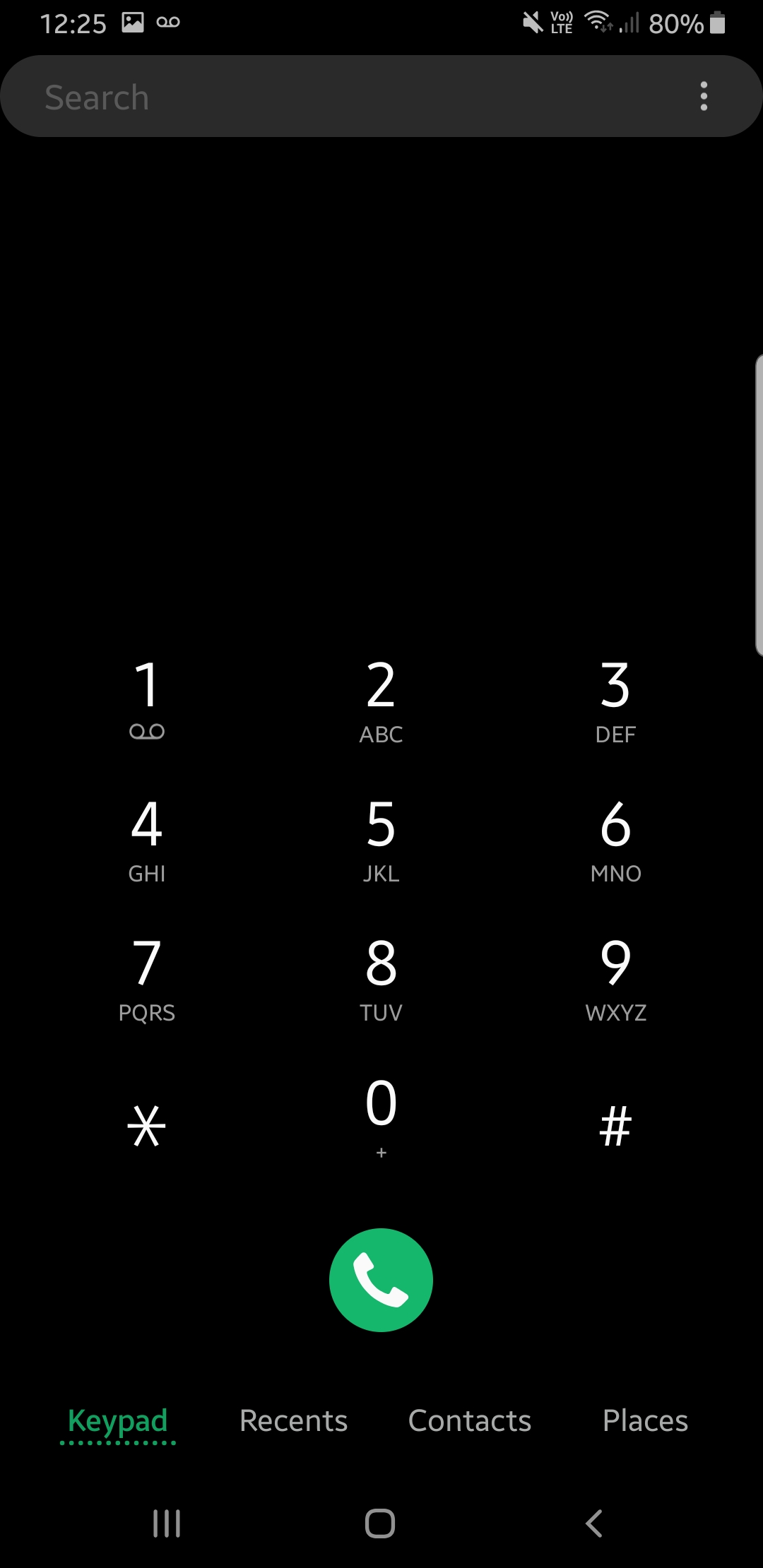Screen dimensions: 763x1568
Task: Enter digit 3 DEF
Action: coord(615,699)
